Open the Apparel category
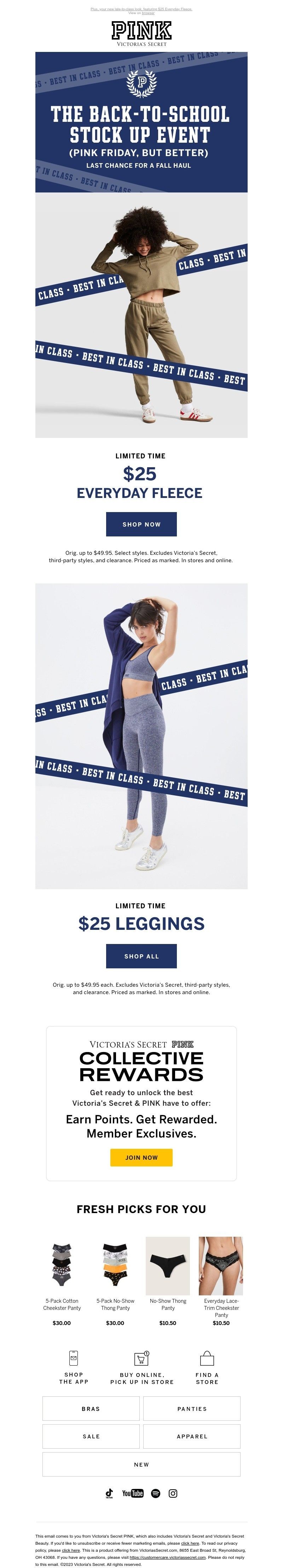Screen dimensions: 283x1568 [x=192, y=1436]
